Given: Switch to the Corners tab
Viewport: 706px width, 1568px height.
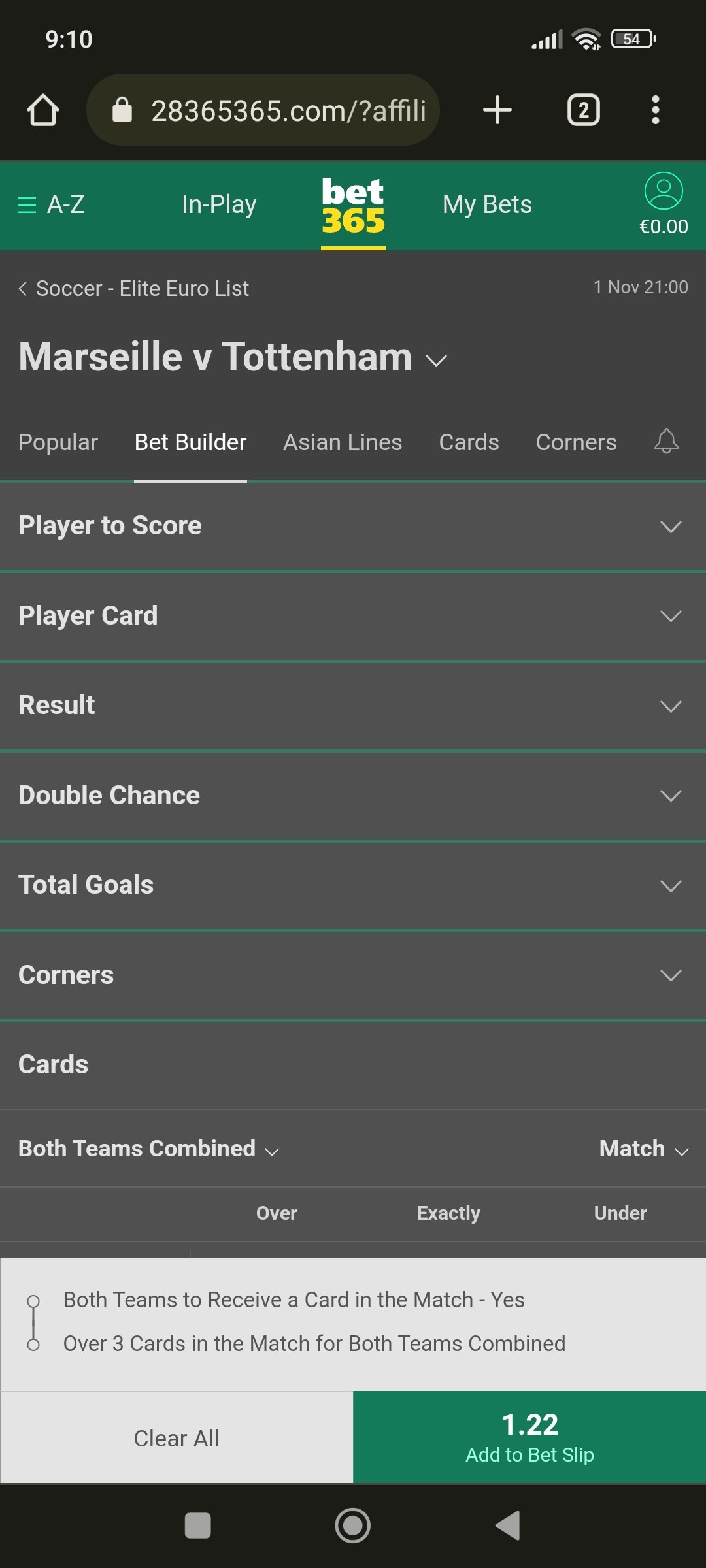Looking at the screenshot, I should pos(576,442).
